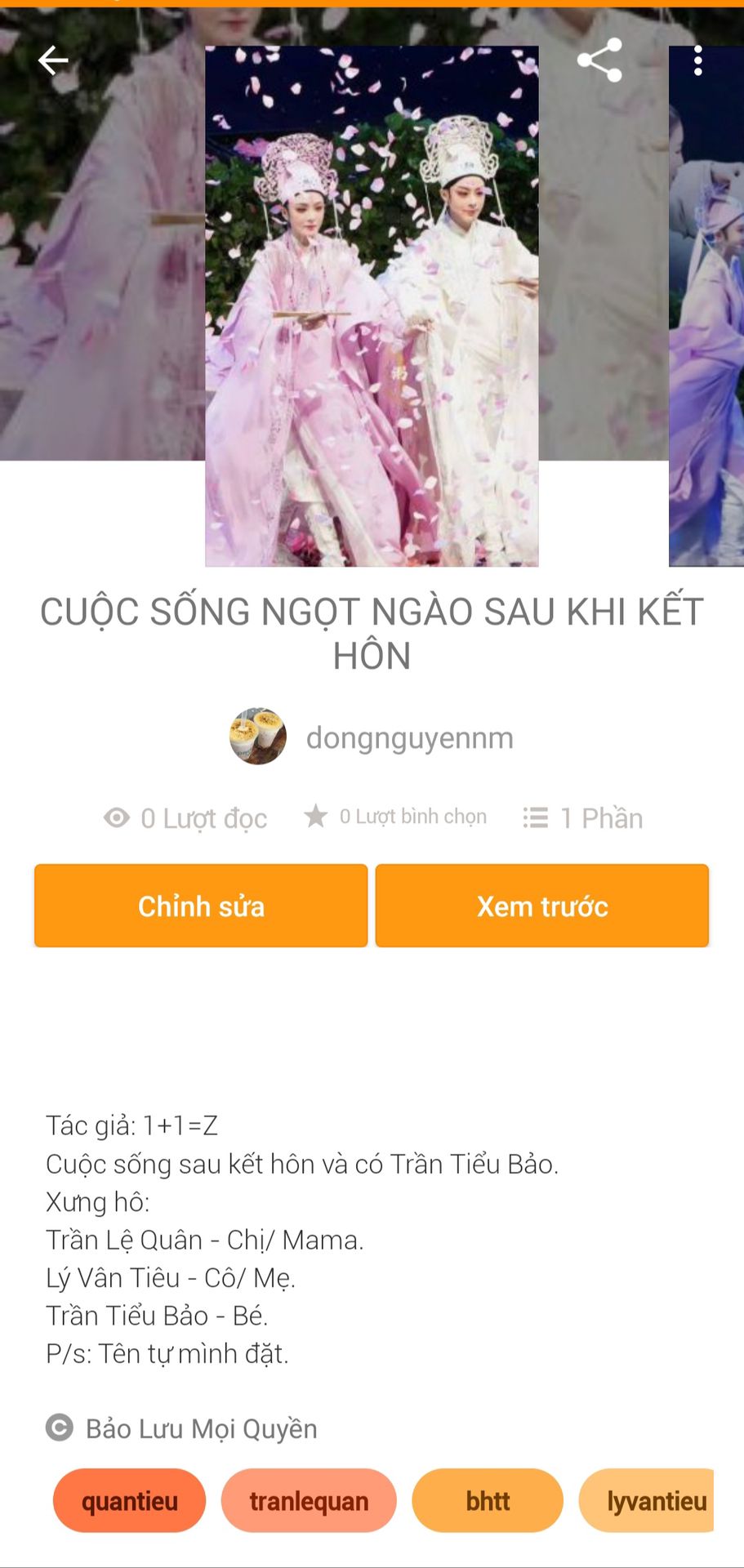
Task: Go back with the arrow icon
Action: coord(53,60)
